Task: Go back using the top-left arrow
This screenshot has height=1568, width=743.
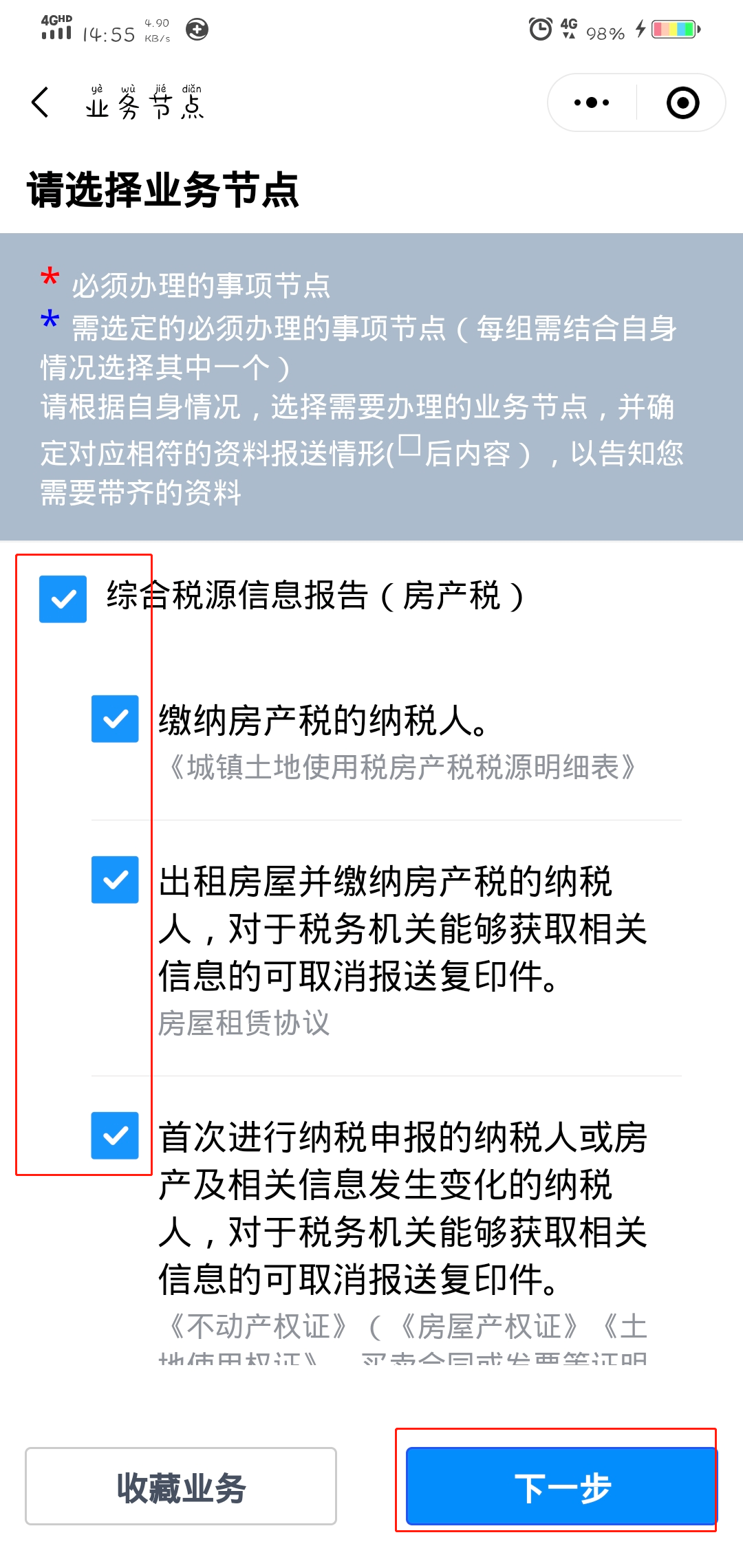Action: [41, 102]
